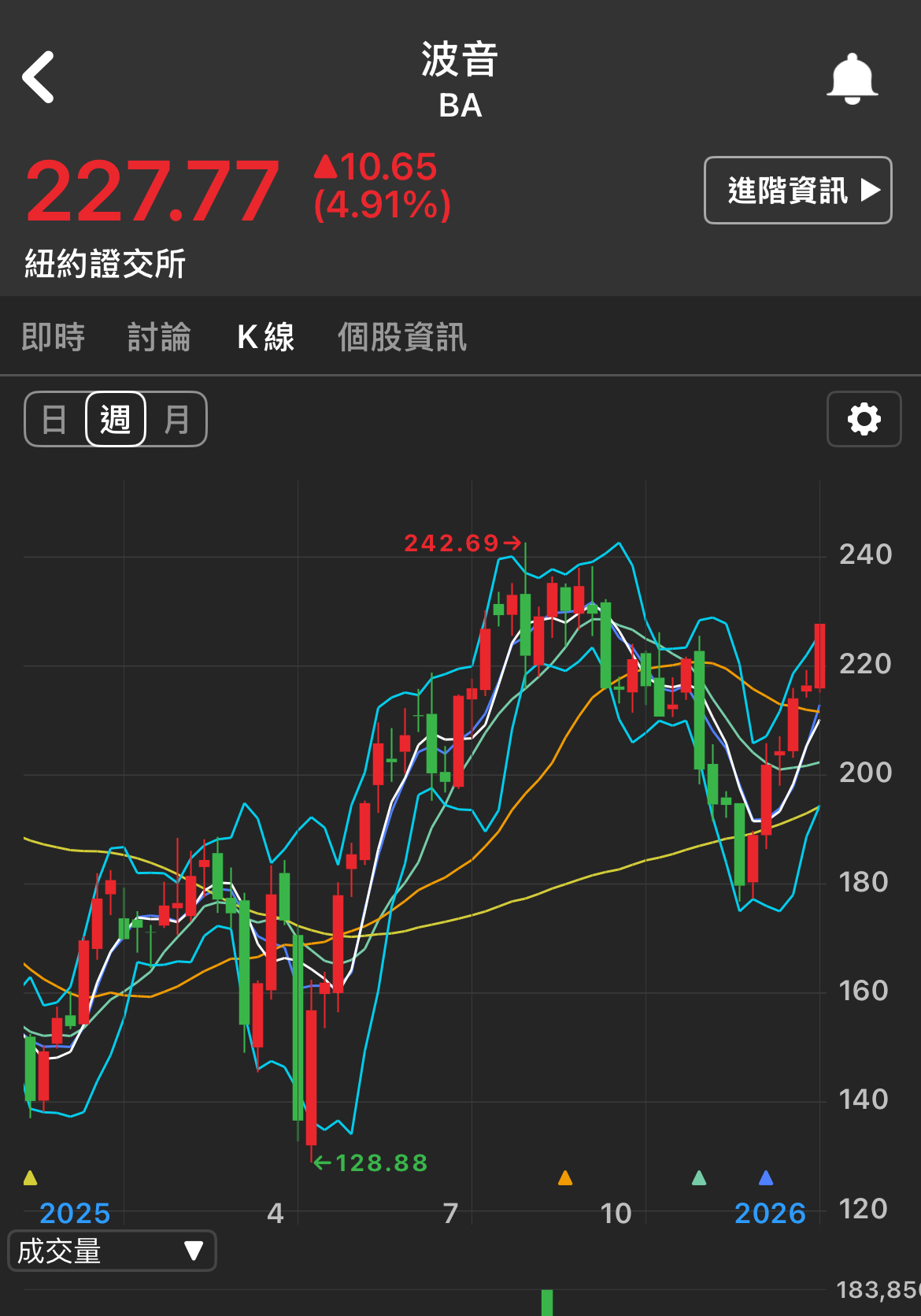Screen dimensions: 921x1316
Task: Click the arrow icon inside 進階資訊 button
Action: [868, 190]
